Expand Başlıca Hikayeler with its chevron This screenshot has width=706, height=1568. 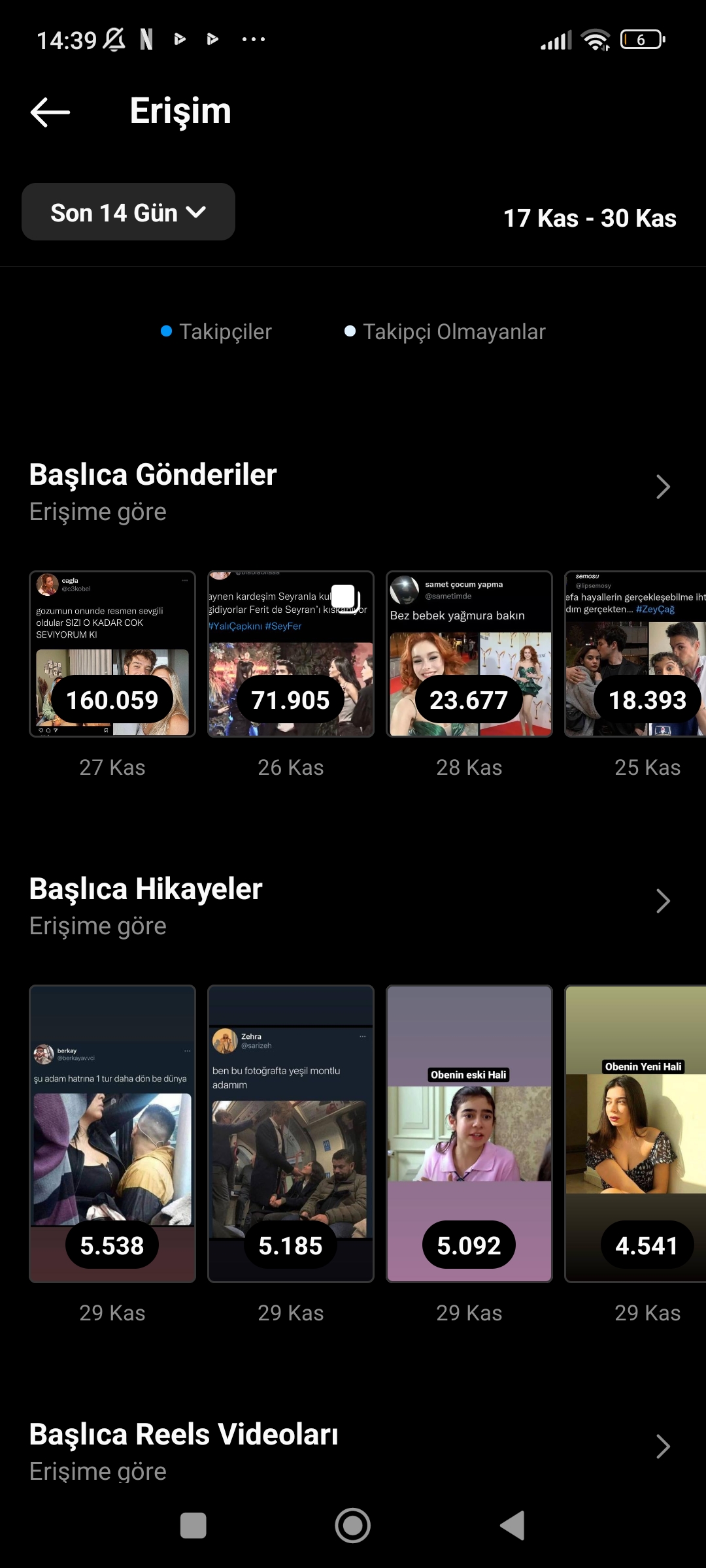pyautogui.click(x=663, y=901)
